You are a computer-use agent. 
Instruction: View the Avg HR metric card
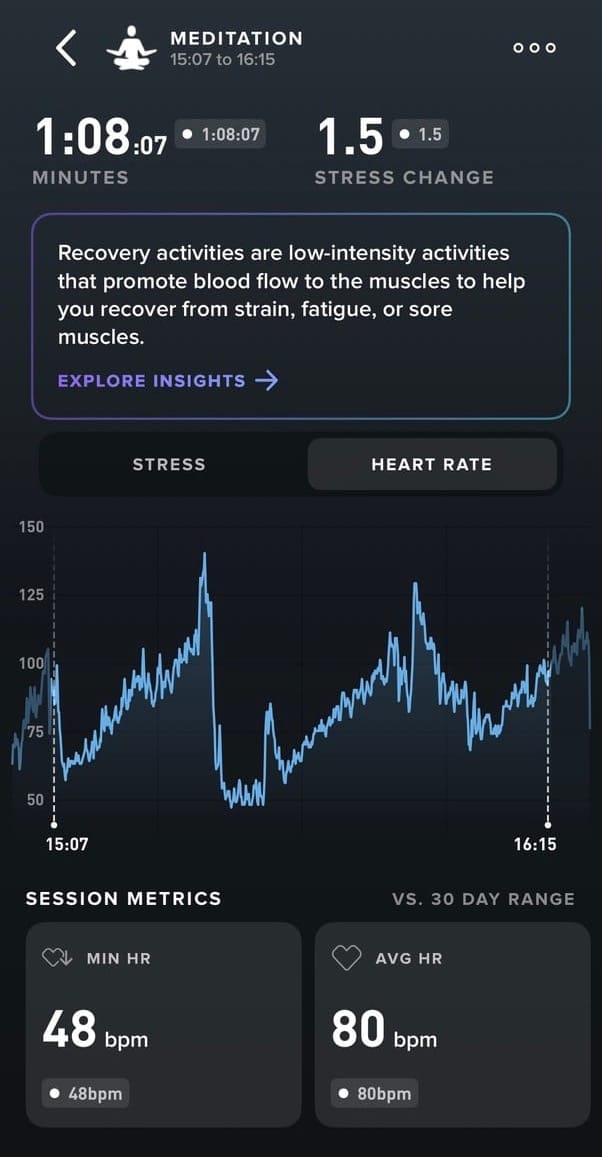pos(452,1024)
